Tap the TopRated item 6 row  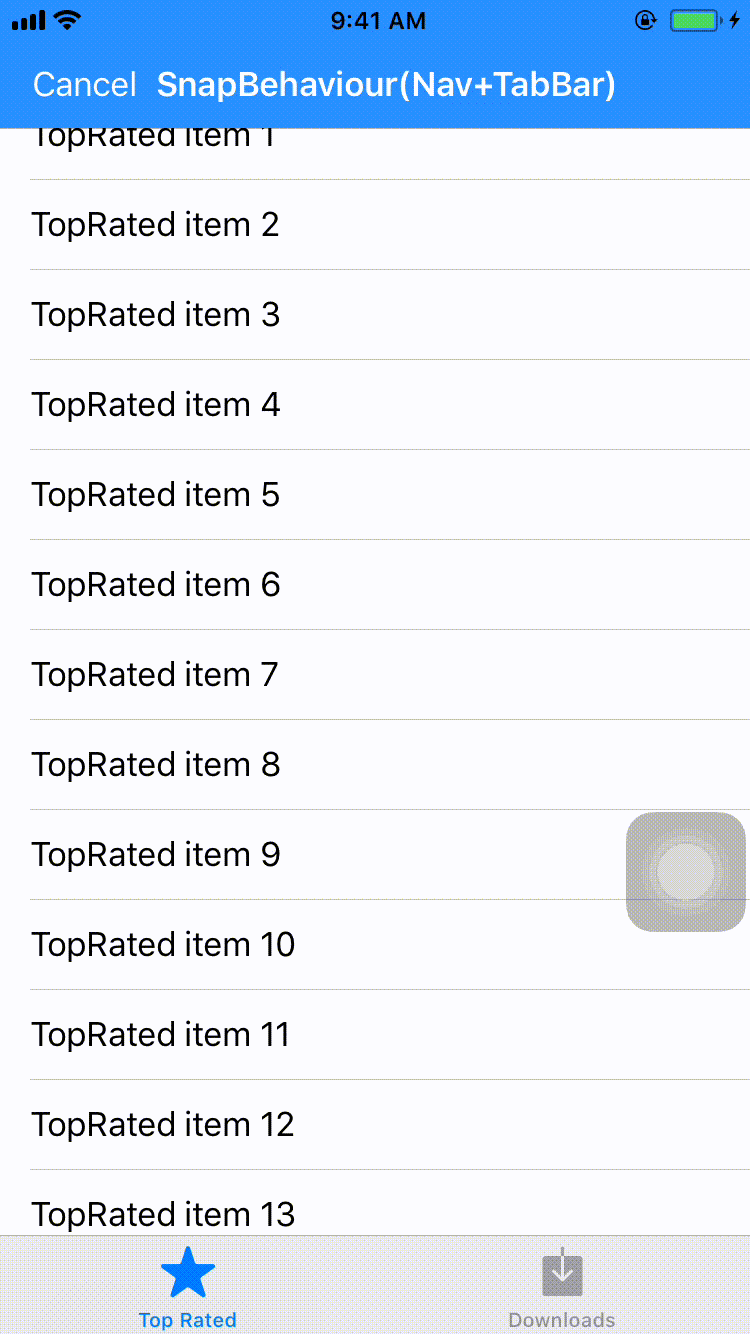[x=375, y=585]
